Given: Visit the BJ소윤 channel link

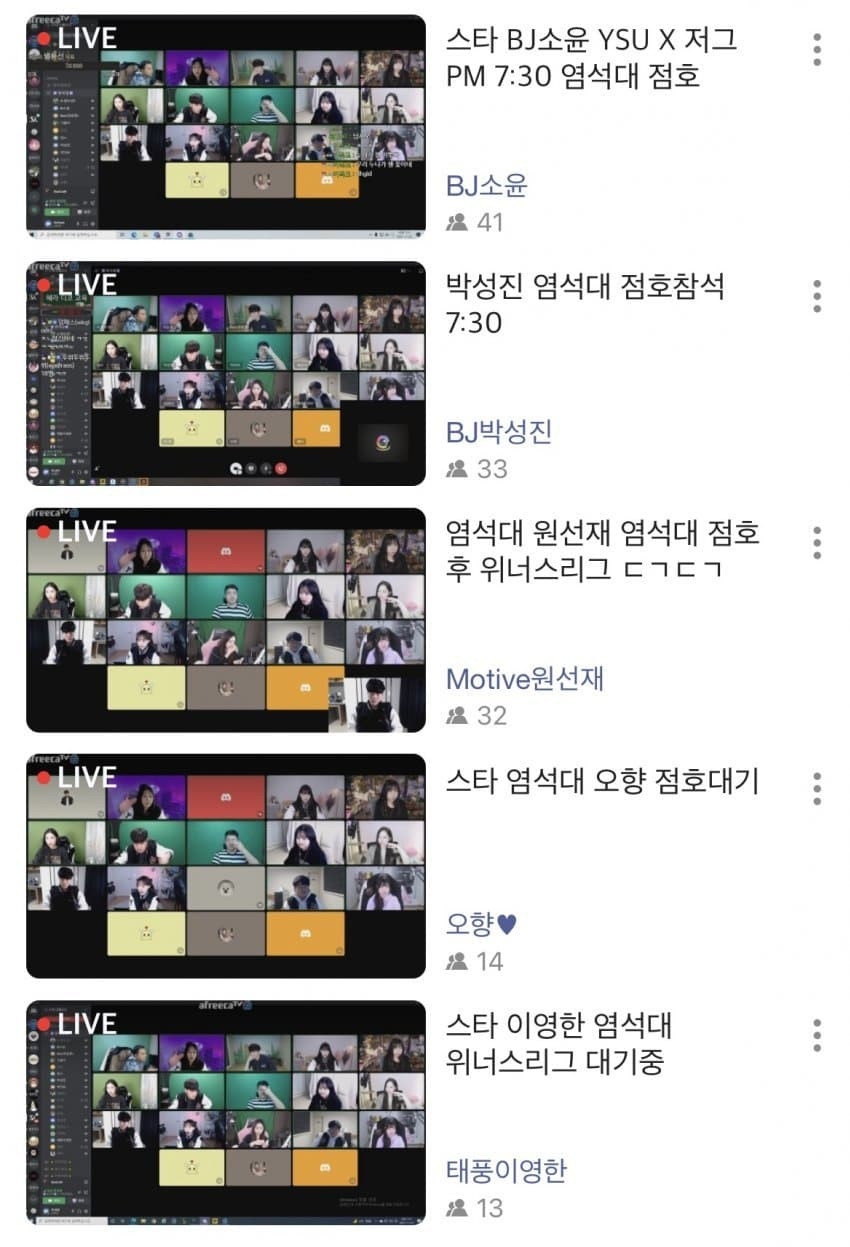Looking at the screenshot, I should pos(487,185).
